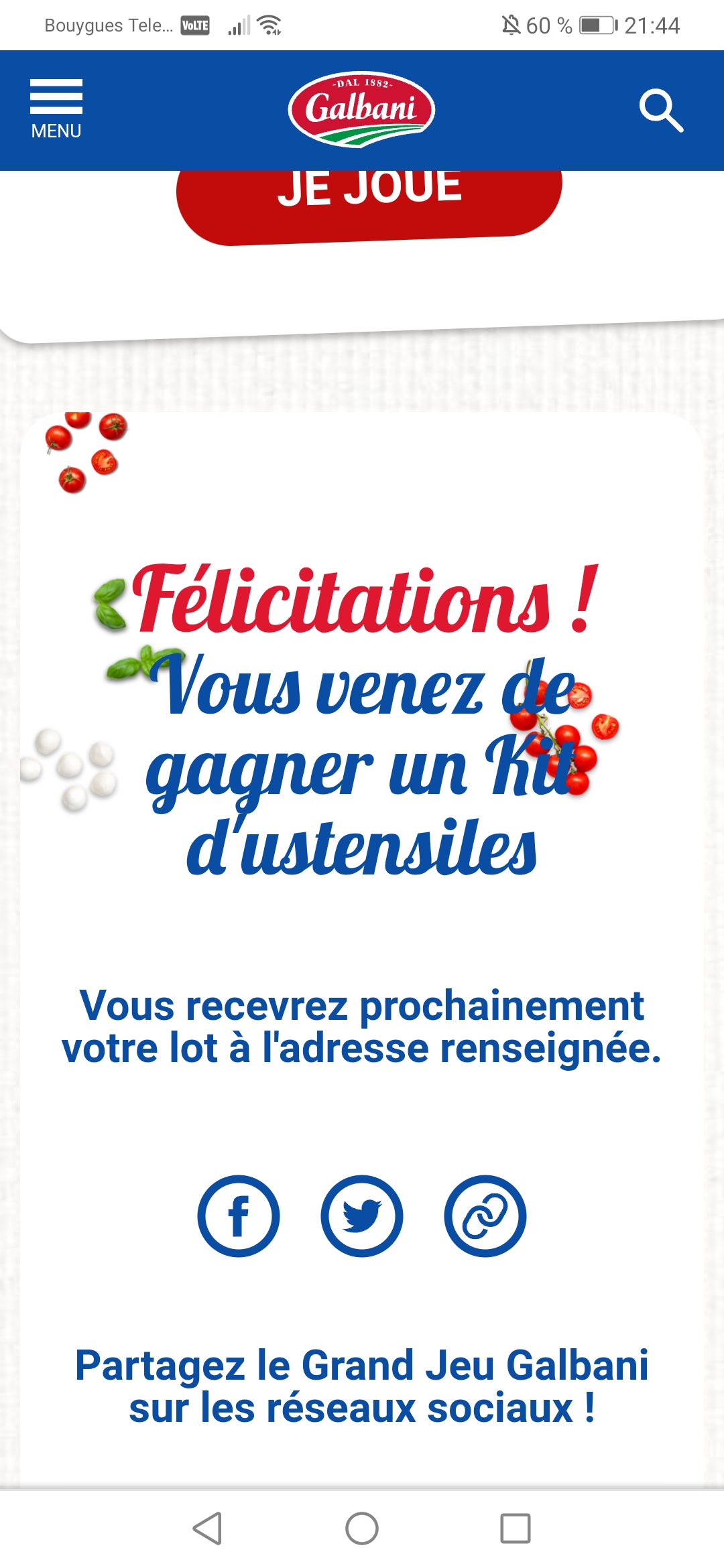Copy the share link icon
This screenshot has height=1568, width=724.
click(x=485, y=1216)
